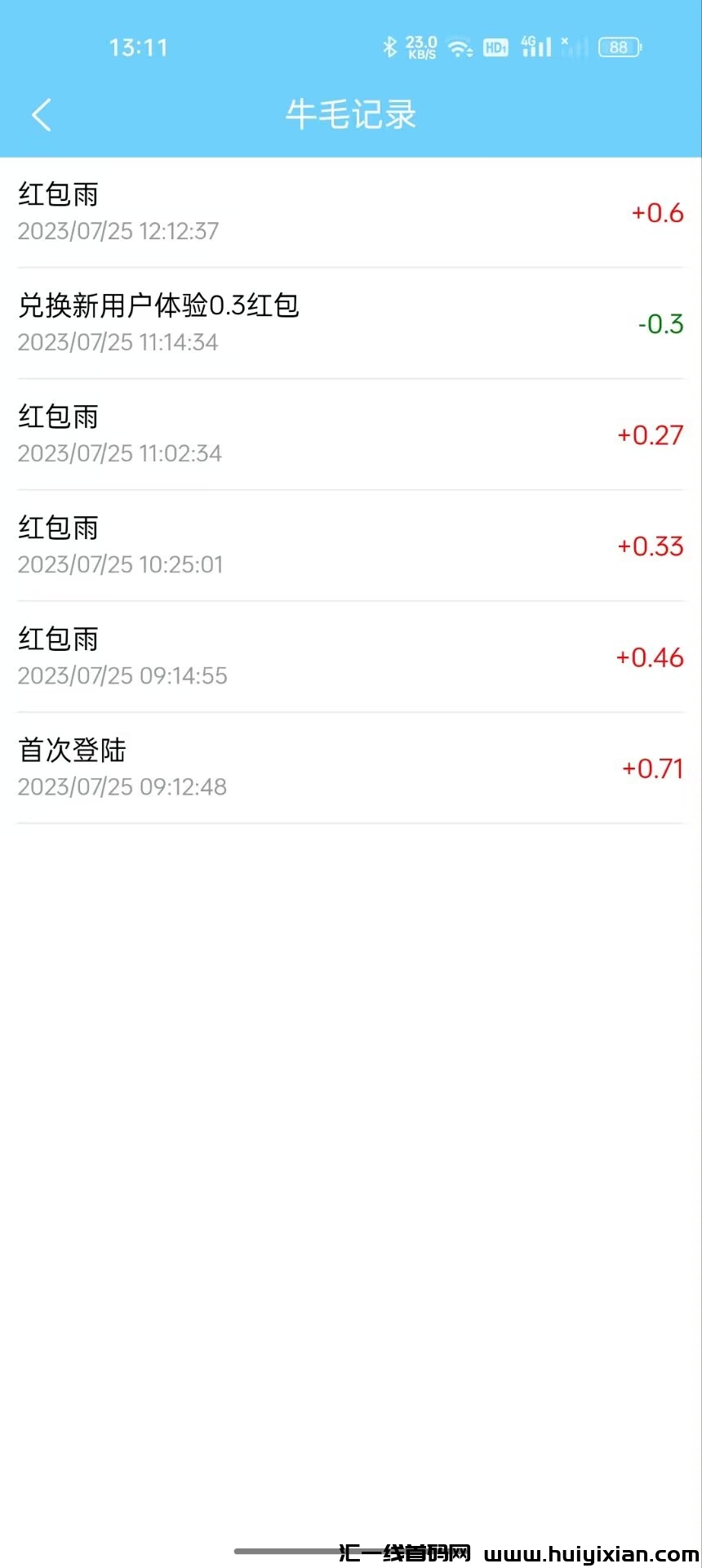Viewport: 702px width, 1568px height.
Task: Tap the HD voice icon in status bar
Action: point(497,47)
